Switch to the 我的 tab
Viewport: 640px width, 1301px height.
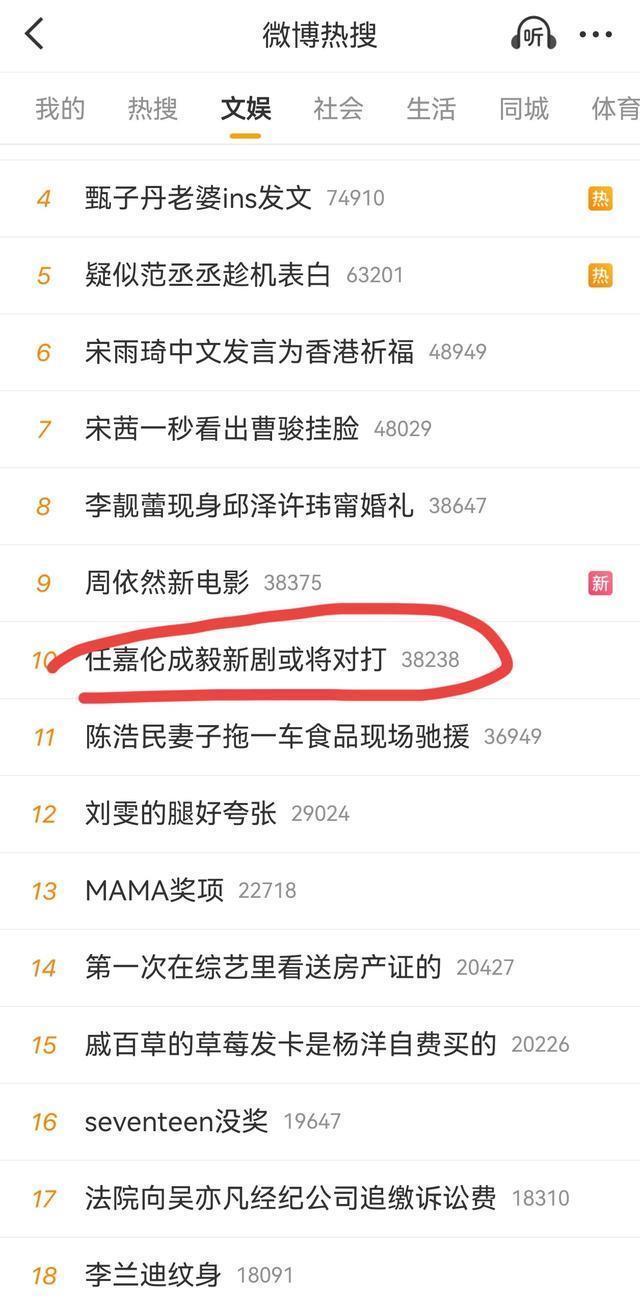60,108
